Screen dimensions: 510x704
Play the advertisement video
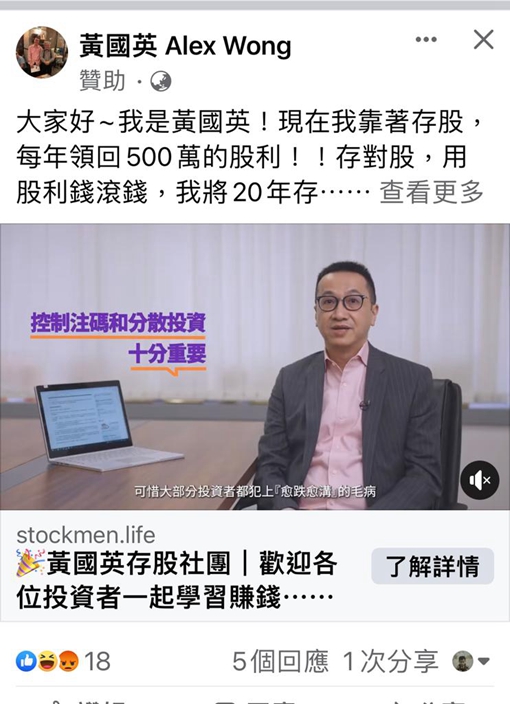(x=255, y=366)
